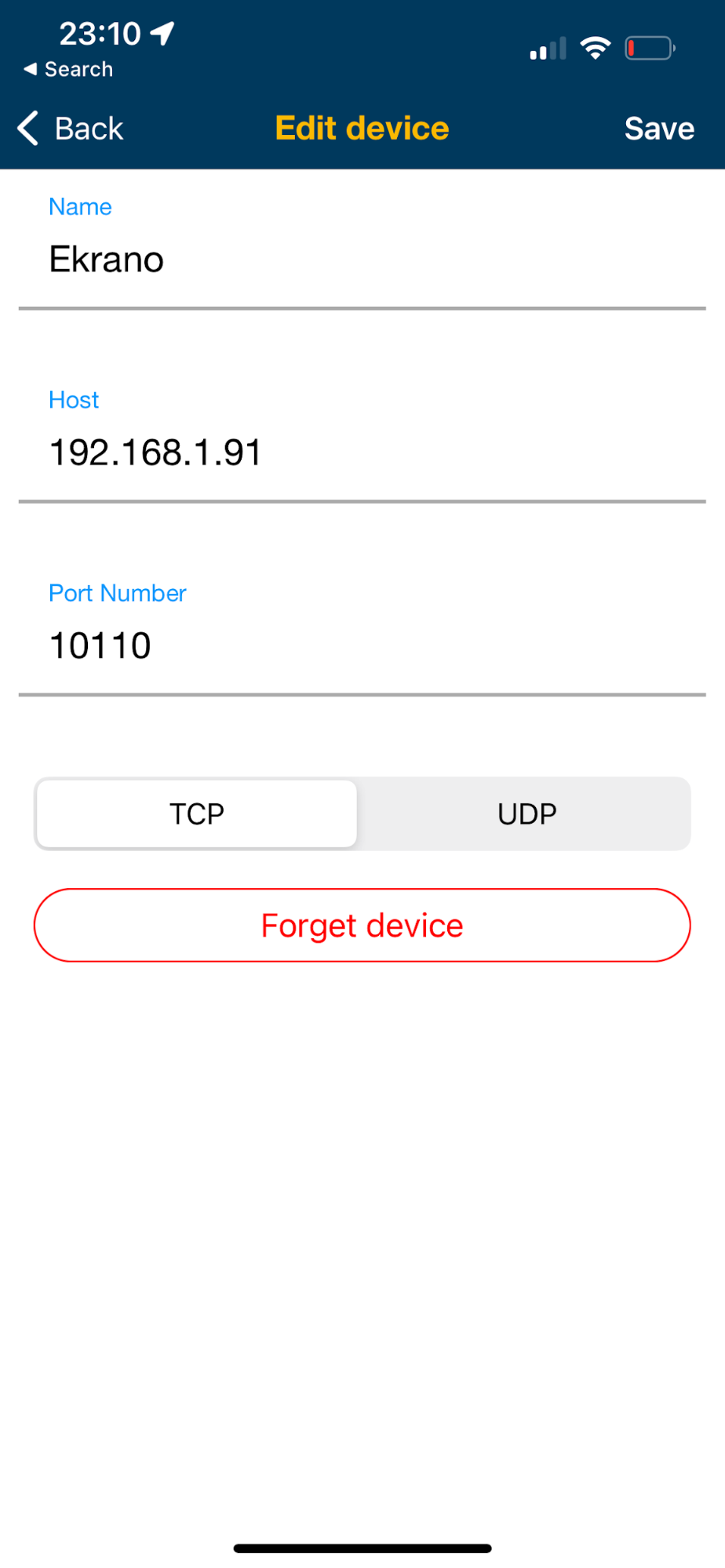Return to Search via status bar link
725x1568 pixels.
pos(69,70)
